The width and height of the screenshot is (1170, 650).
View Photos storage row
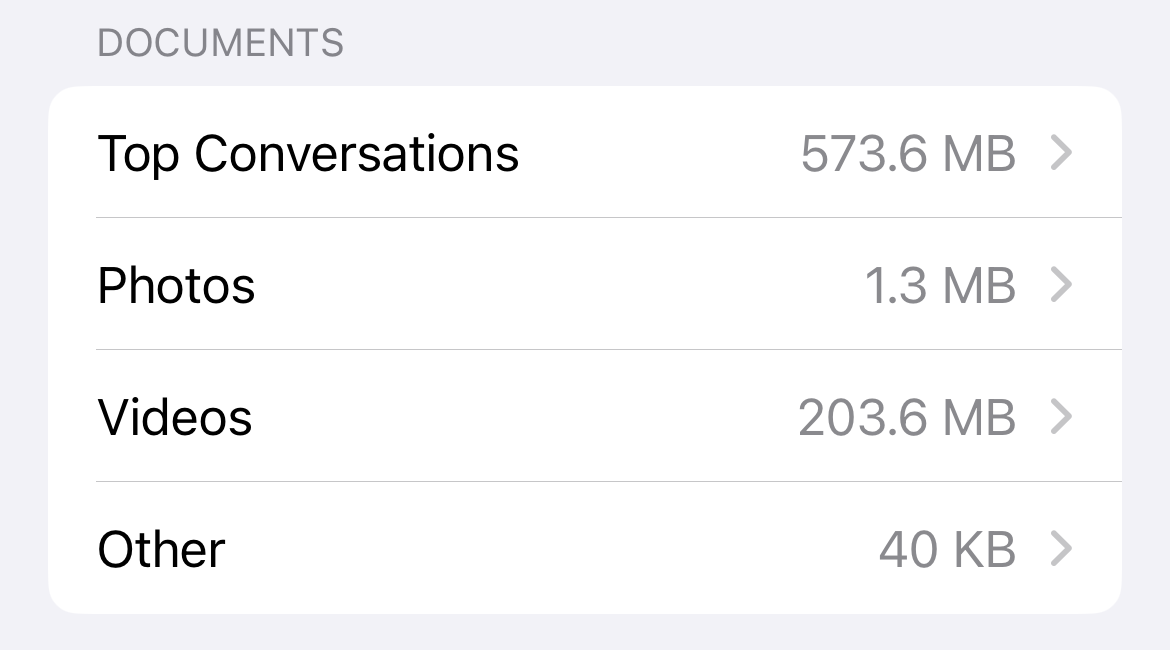point(584,285)
